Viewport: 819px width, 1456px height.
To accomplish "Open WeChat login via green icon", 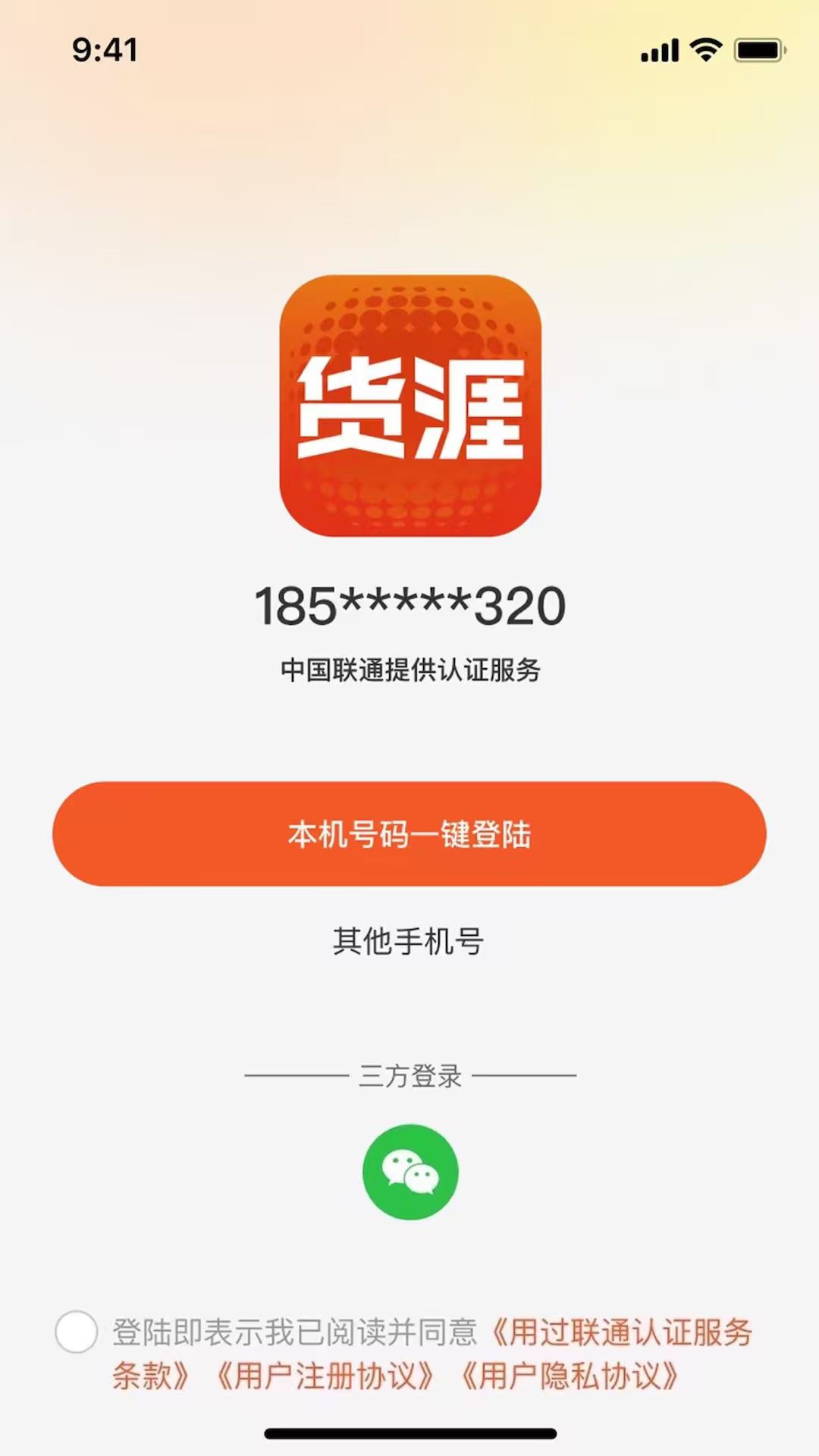I will click(x=409, y=1172).
